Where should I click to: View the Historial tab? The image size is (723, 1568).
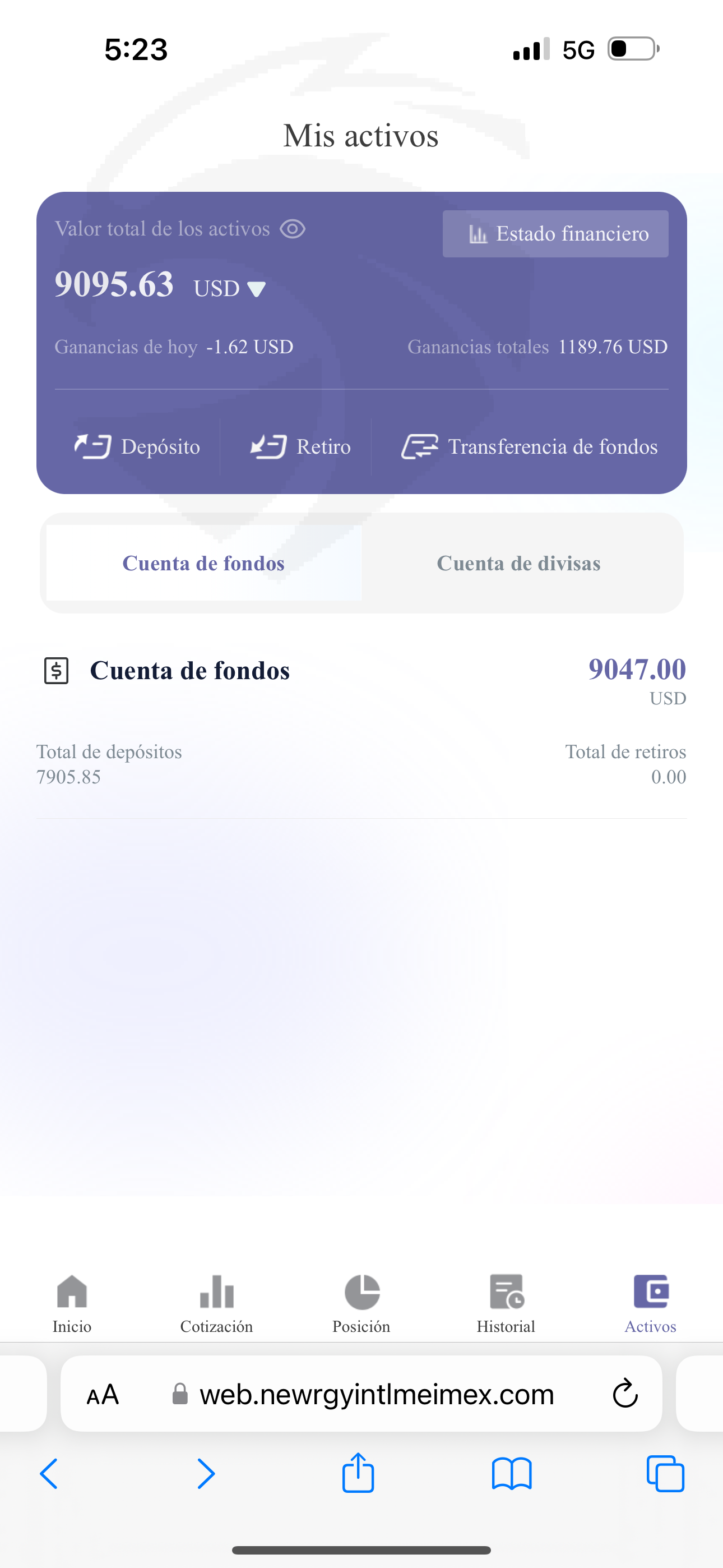point(506,1303)
